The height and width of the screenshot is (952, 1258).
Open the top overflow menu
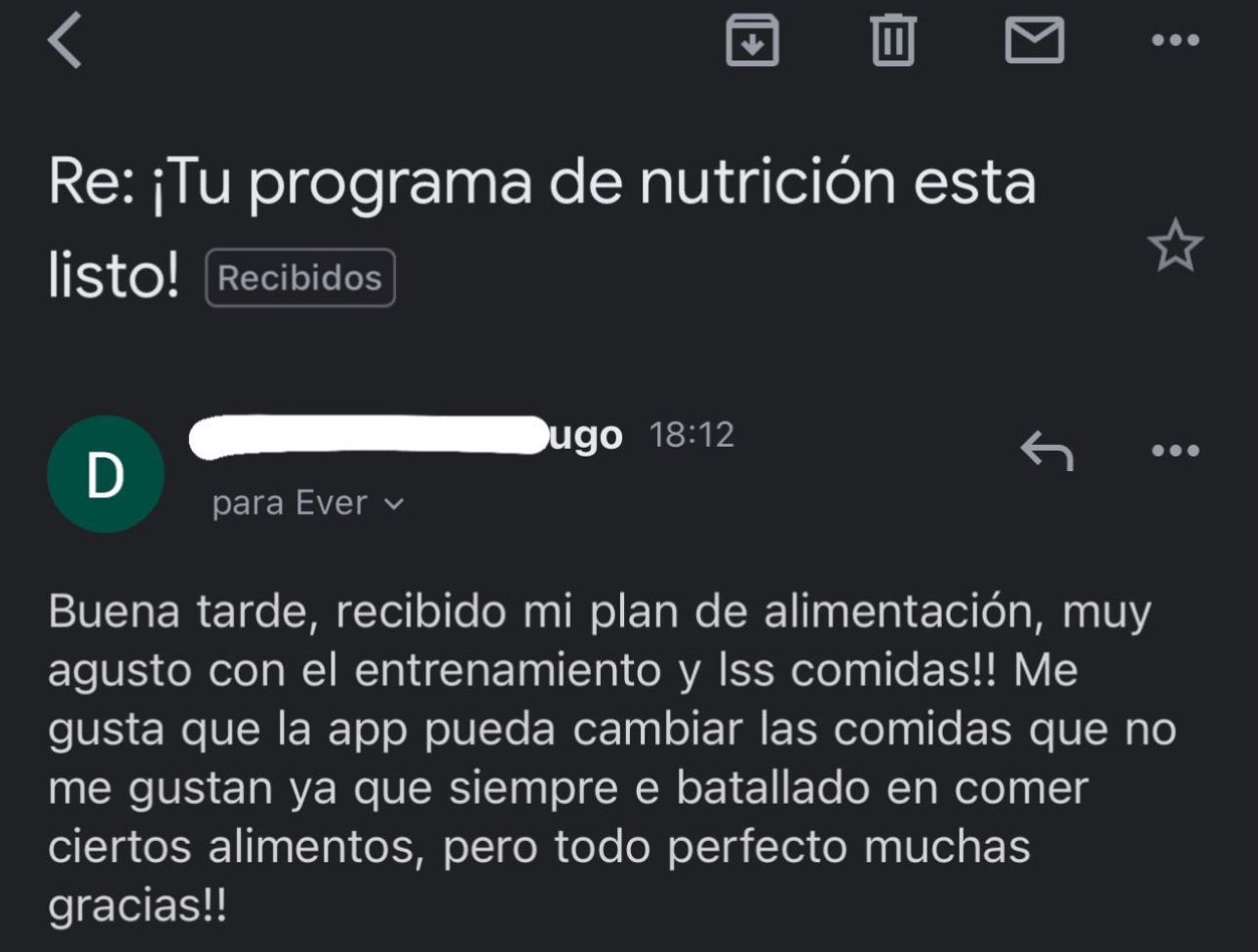pyautogui.click(x=1175, y=41)
